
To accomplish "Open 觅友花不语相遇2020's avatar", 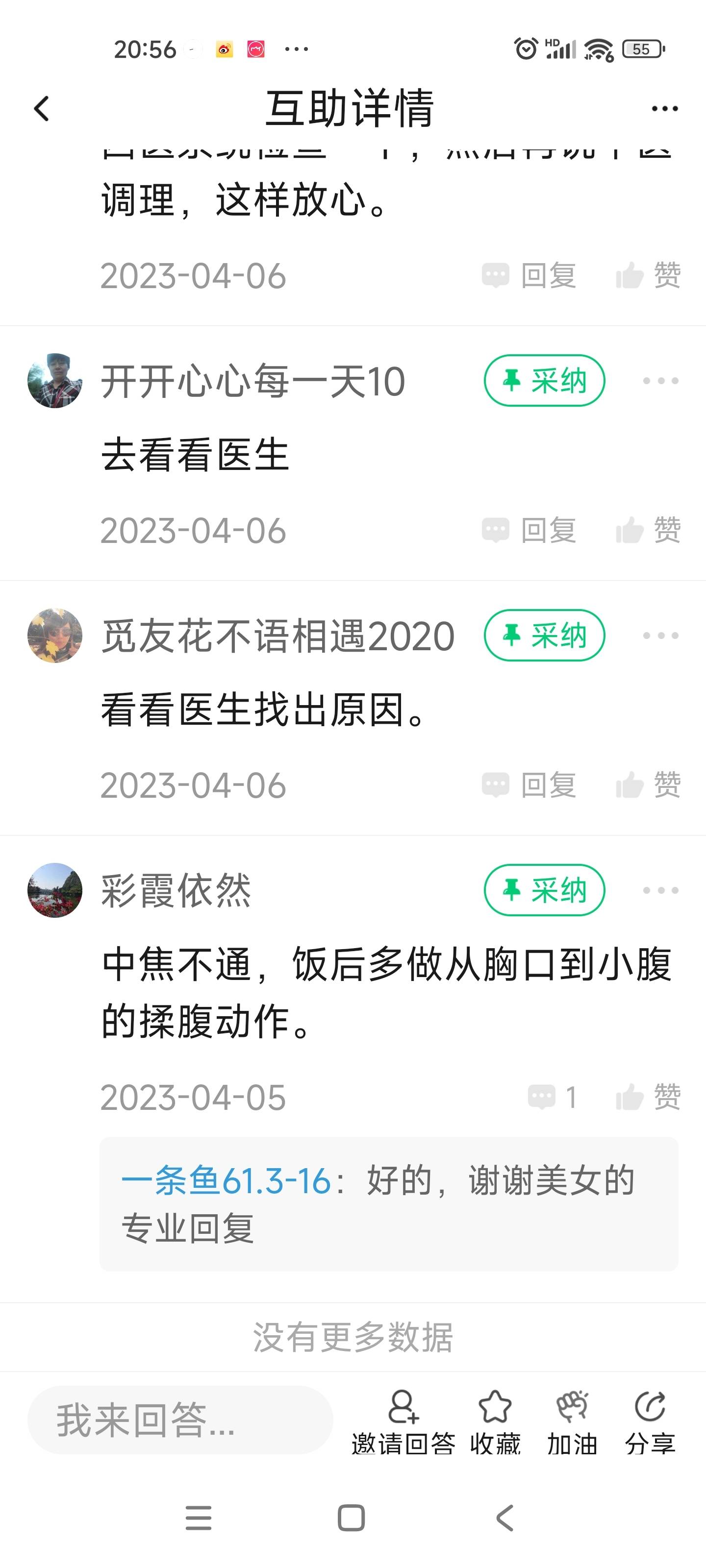I will [54, 635].
